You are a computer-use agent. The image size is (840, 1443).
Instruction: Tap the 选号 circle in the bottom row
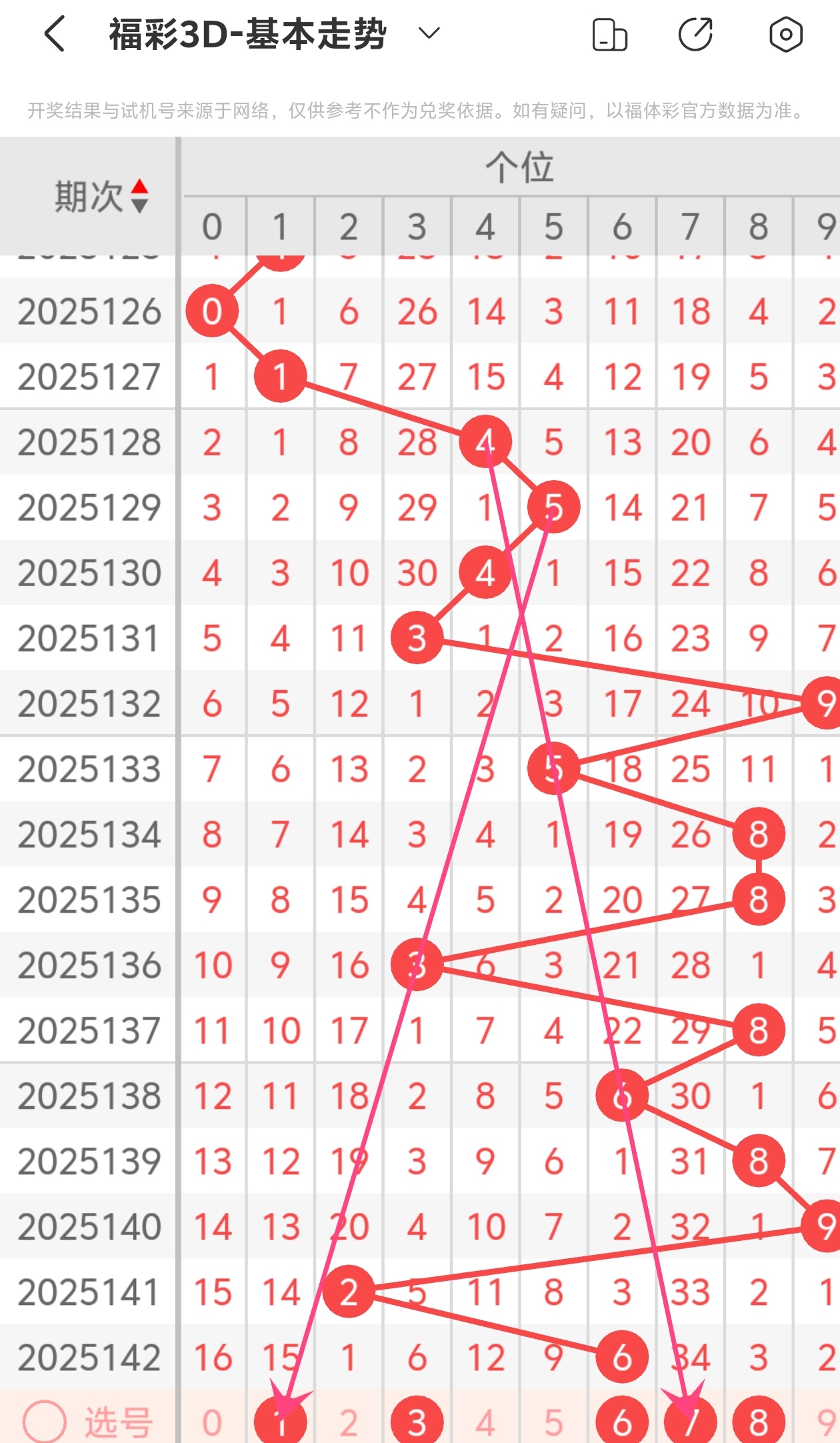coord(45,1422)
